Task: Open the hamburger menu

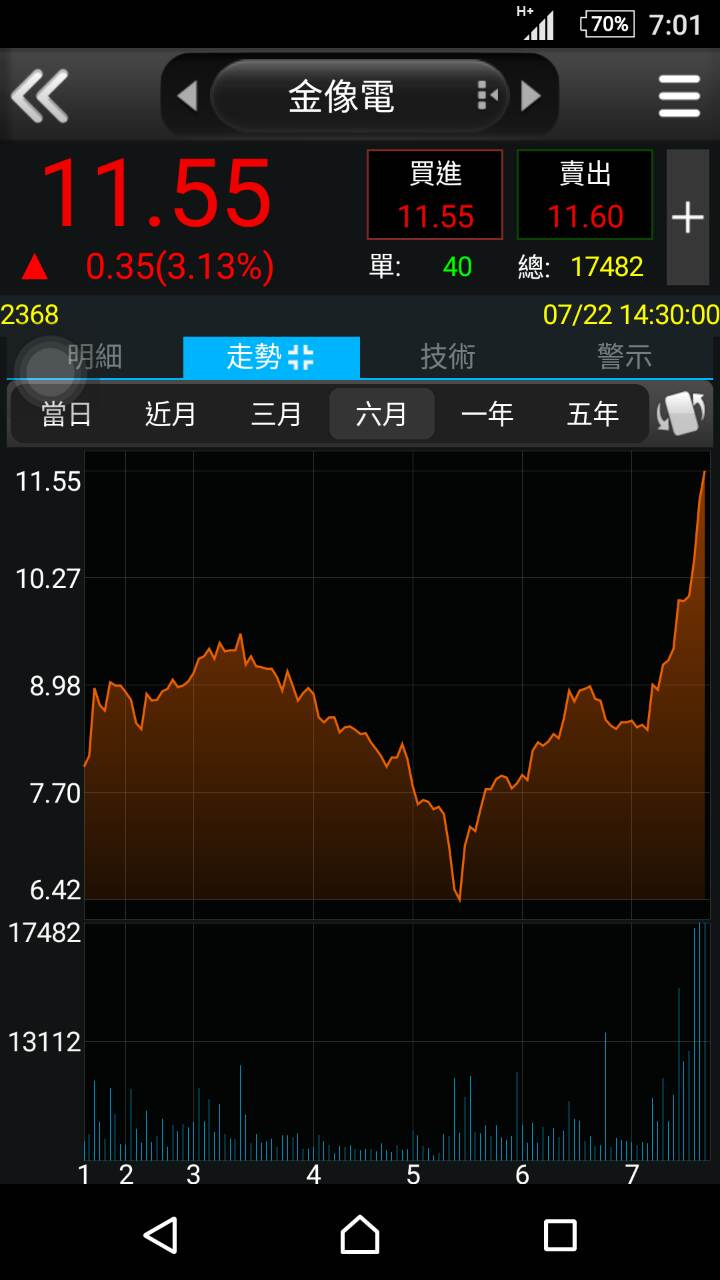Action: 679,96
